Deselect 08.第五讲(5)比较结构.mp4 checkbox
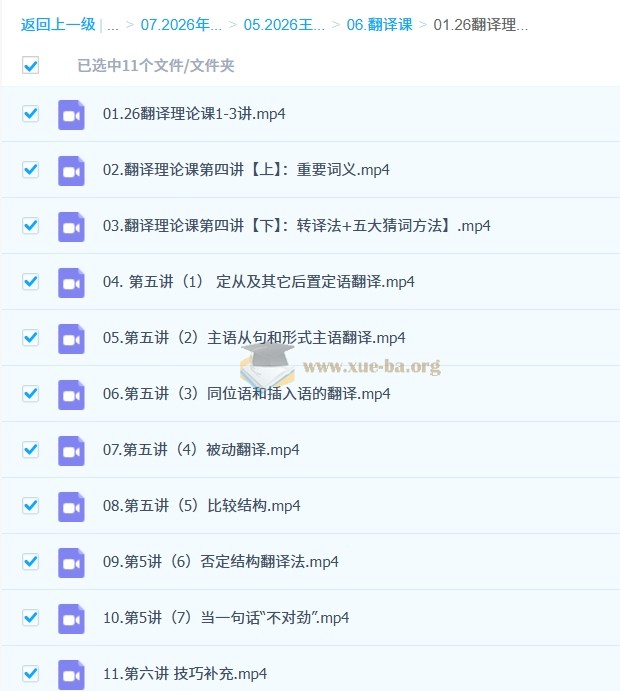620x691 pixels. click(31, 506)
